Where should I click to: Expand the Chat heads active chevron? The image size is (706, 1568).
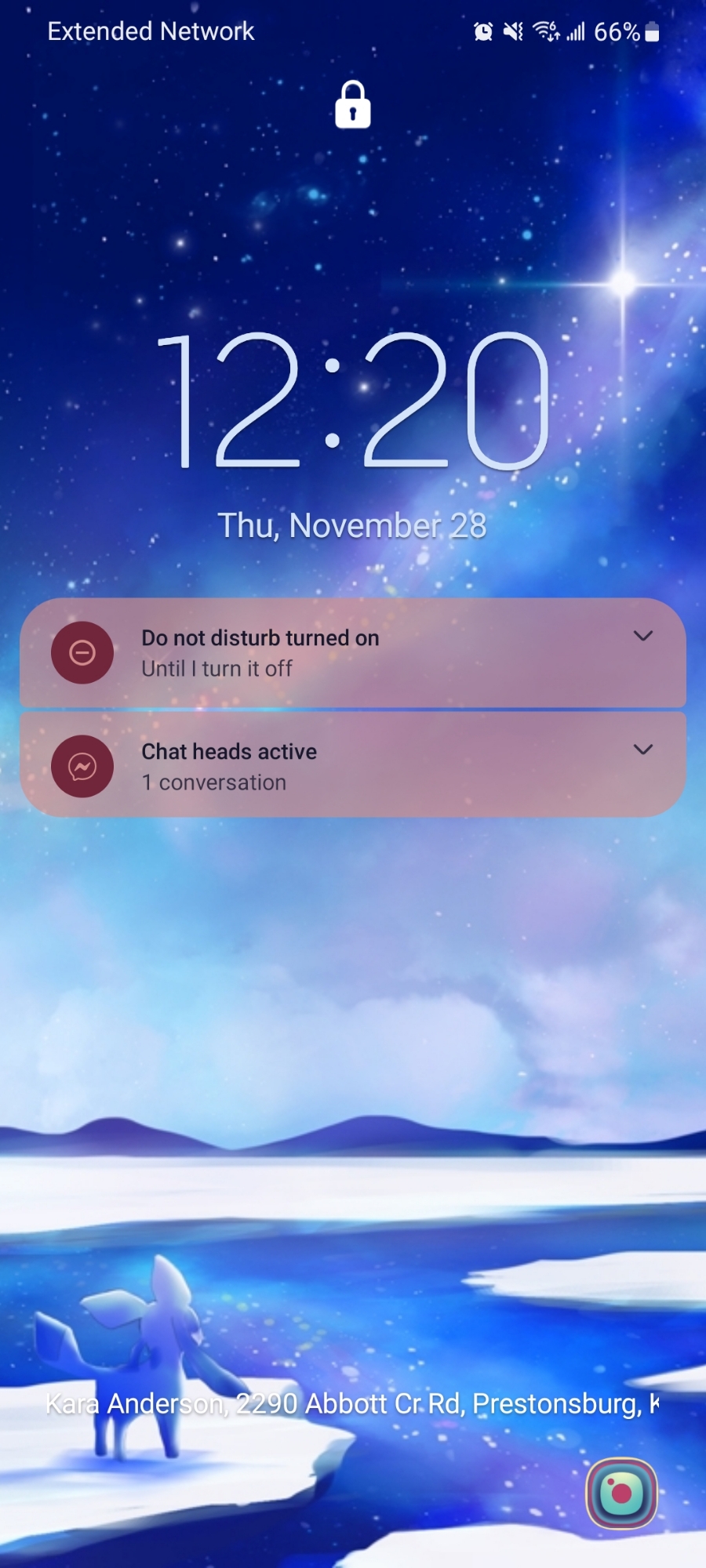point(643,750)
